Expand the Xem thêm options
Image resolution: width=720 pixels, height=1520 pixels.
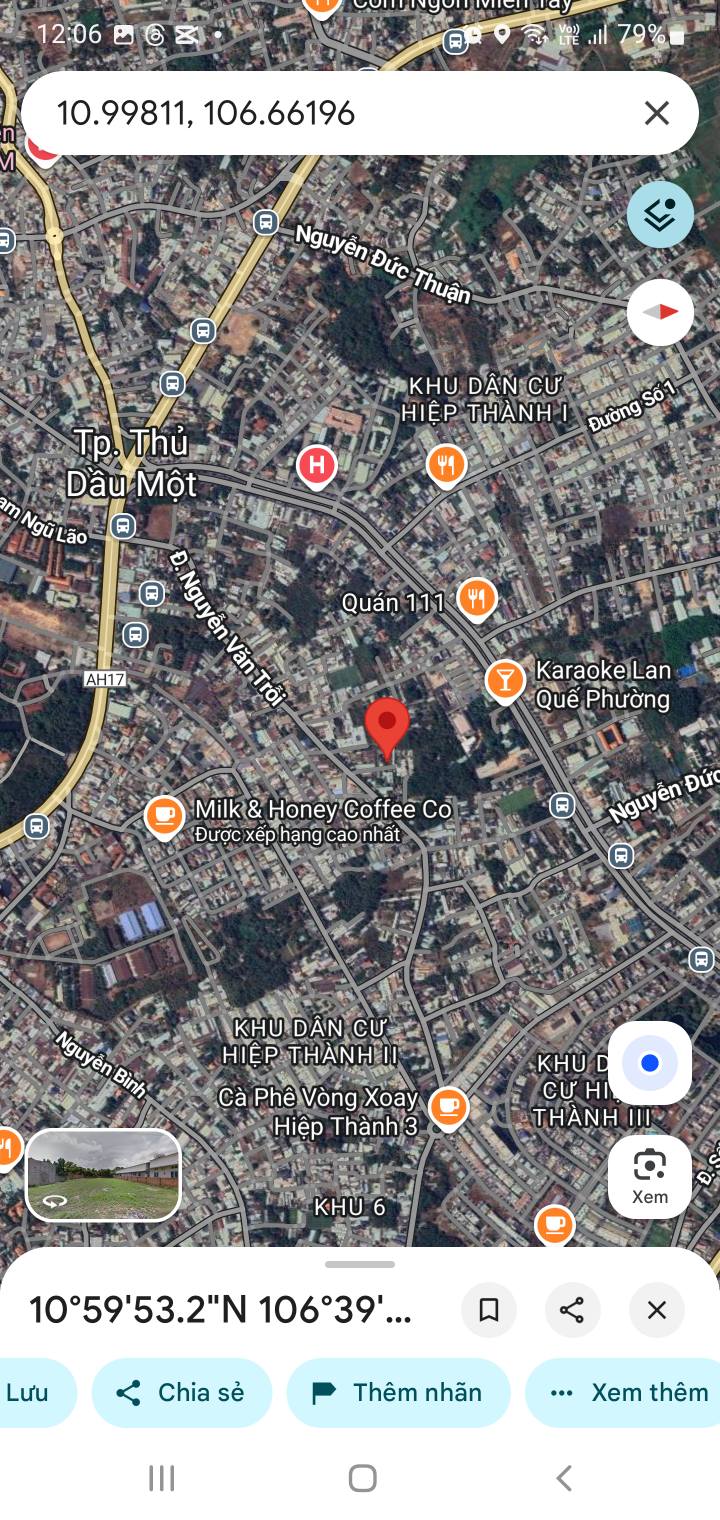pos(623,1393)
